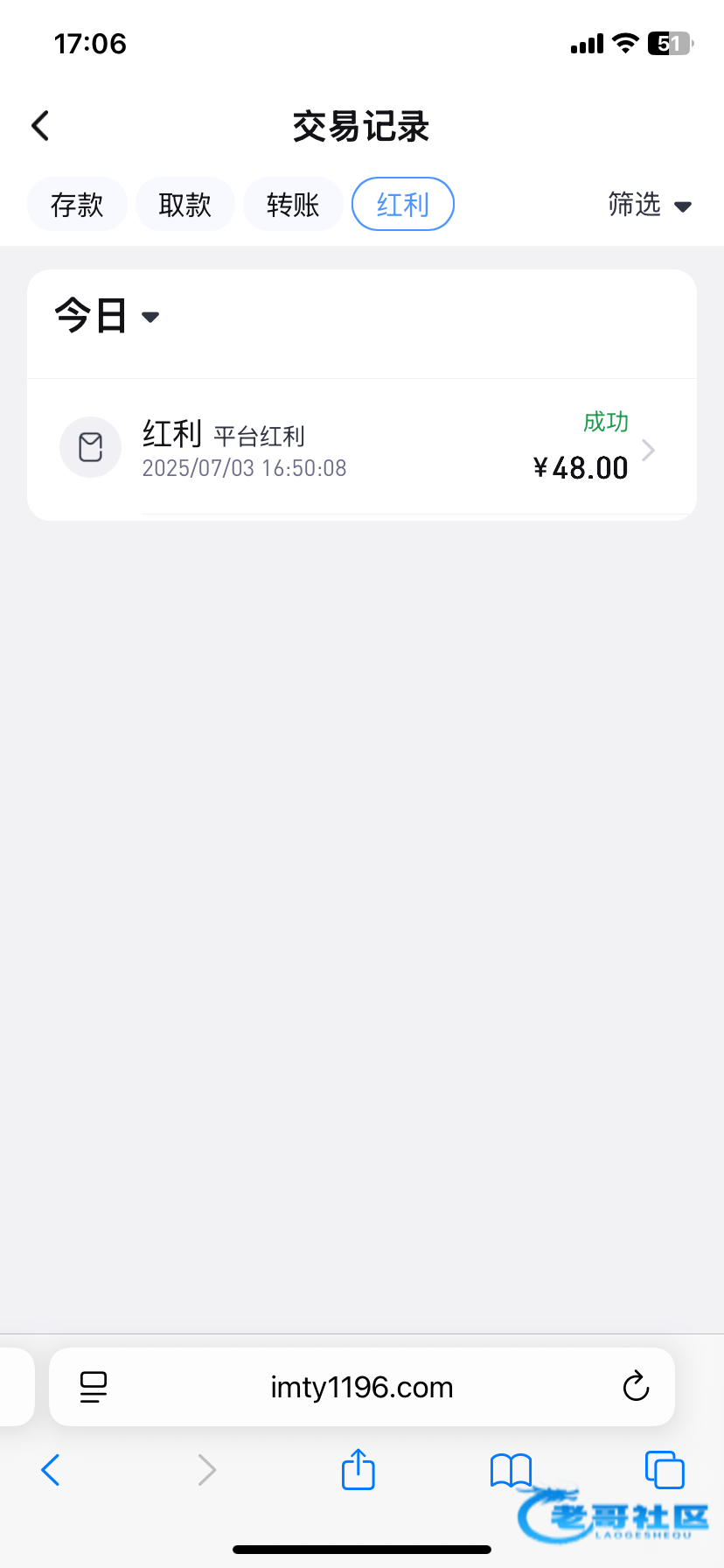
Task: Go back in Safari's bottom toolbar
Action: [51, 1470]
